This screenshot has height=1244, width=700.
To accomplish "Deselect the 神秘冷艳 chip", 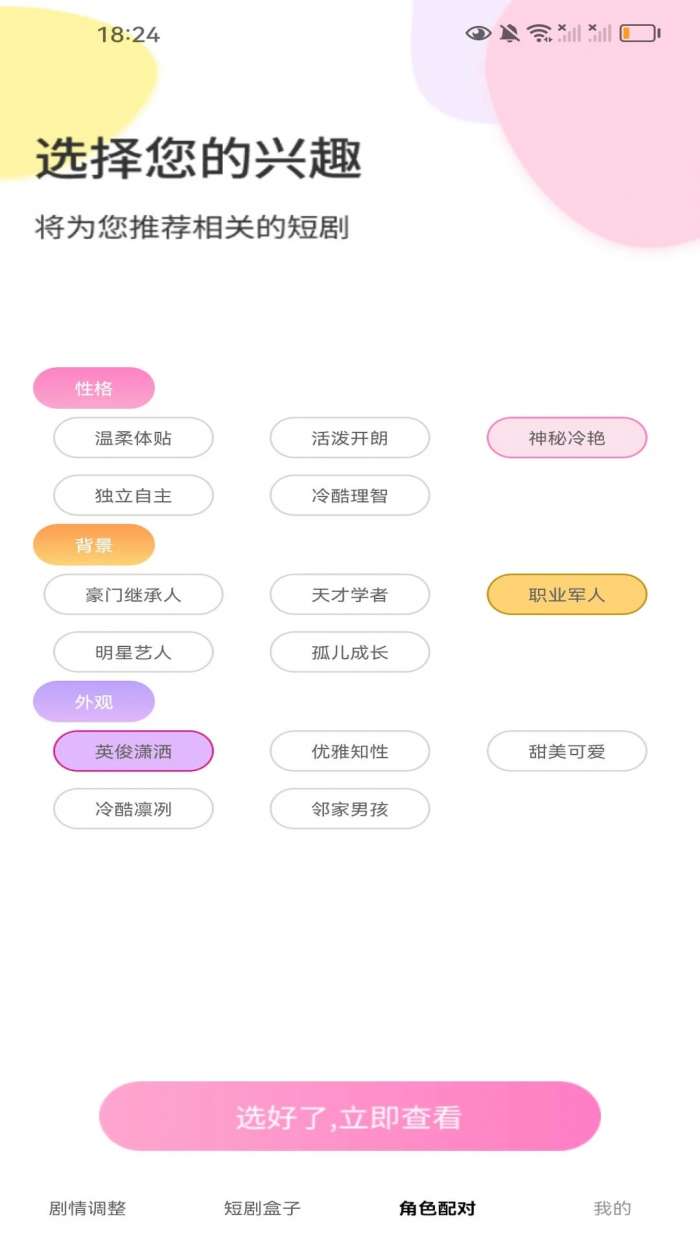I will [x=567, y=438].
